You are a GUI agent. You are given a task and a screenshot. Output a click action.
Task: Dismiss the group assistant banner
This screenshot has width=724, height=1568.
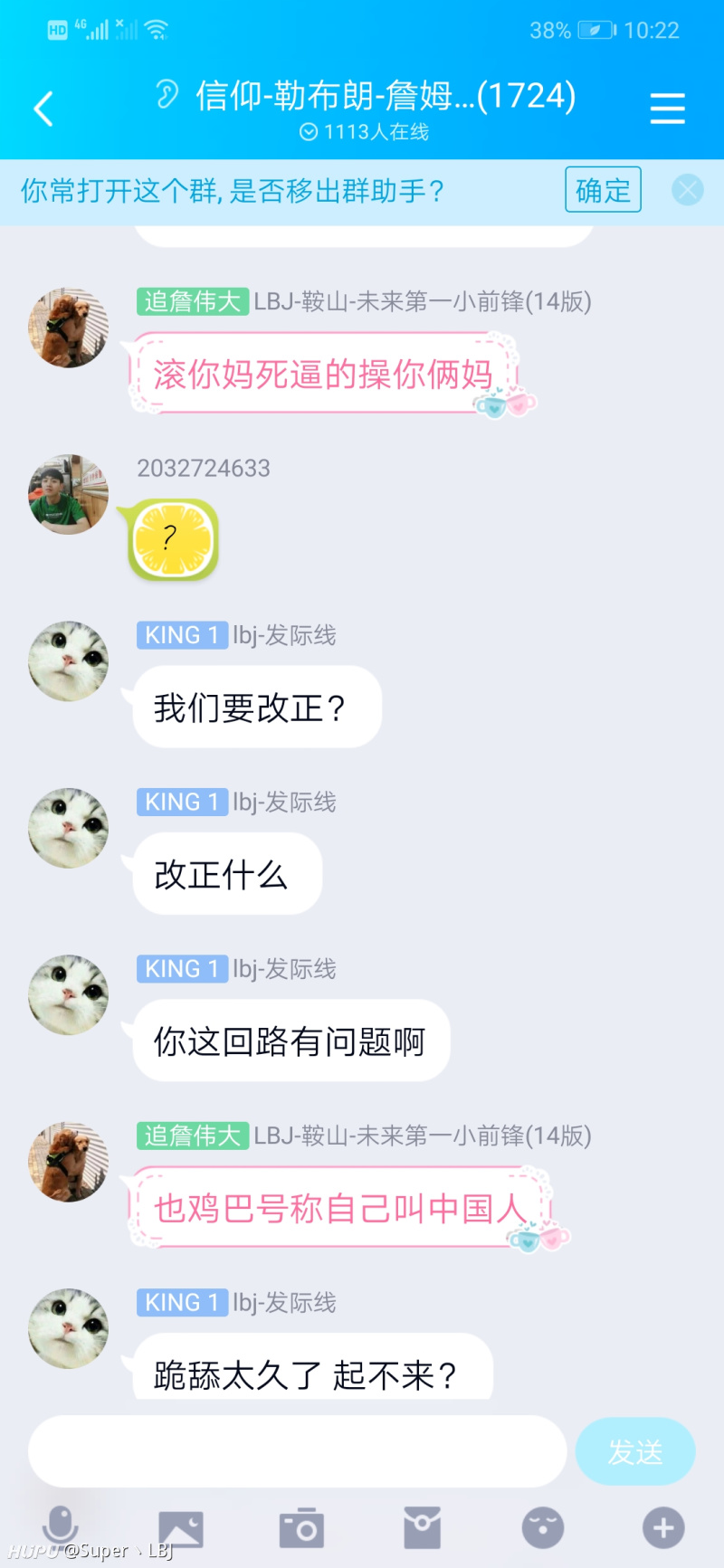[x=688, y=190]
